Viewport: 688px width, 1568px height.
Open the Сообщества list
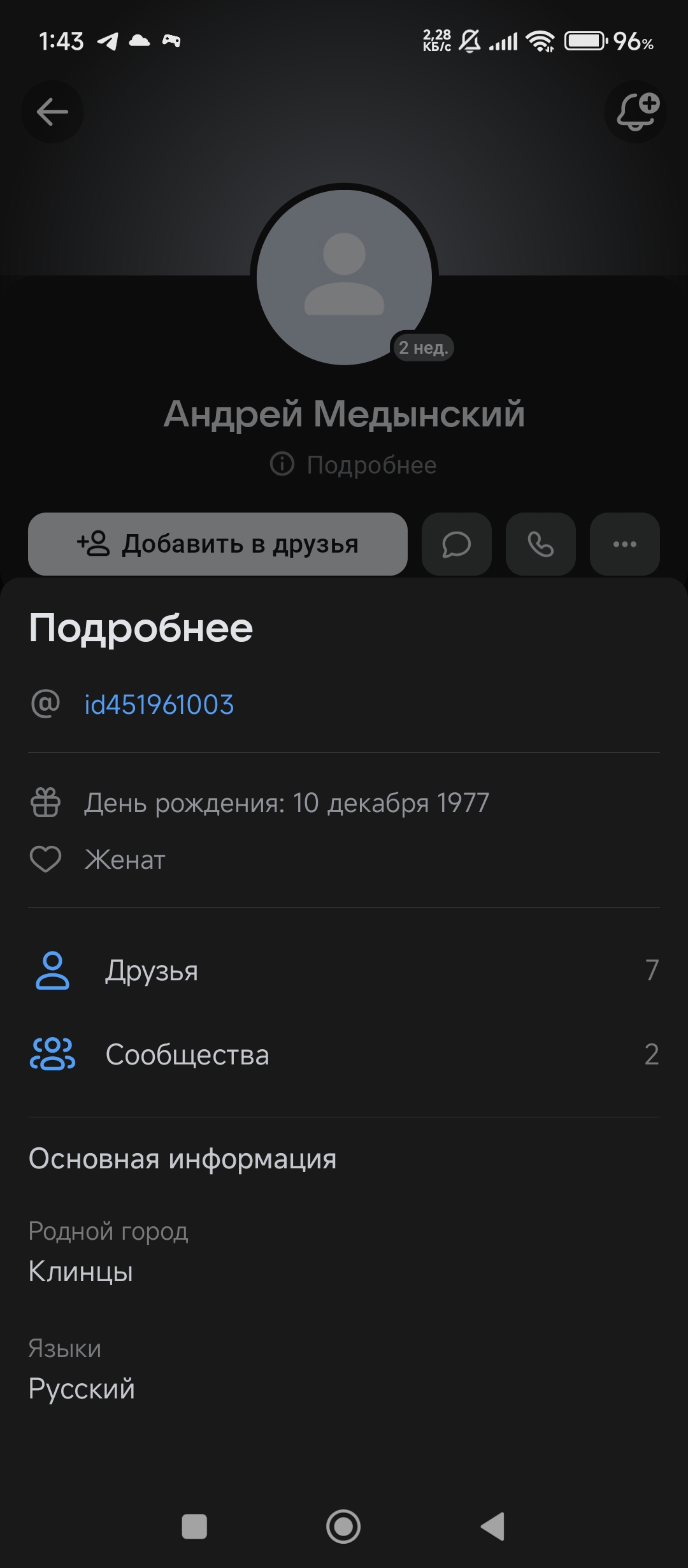pyautogui.click(x=344, y=1054)
